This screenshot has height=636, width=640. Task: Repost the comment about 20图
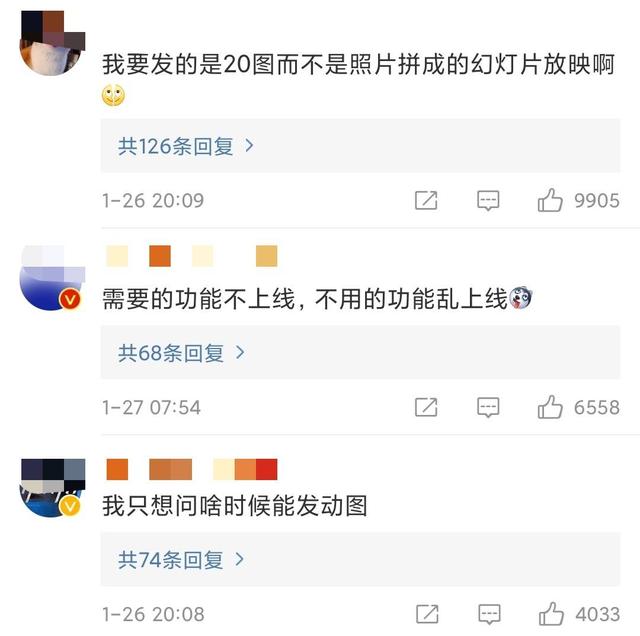[426, 201]
